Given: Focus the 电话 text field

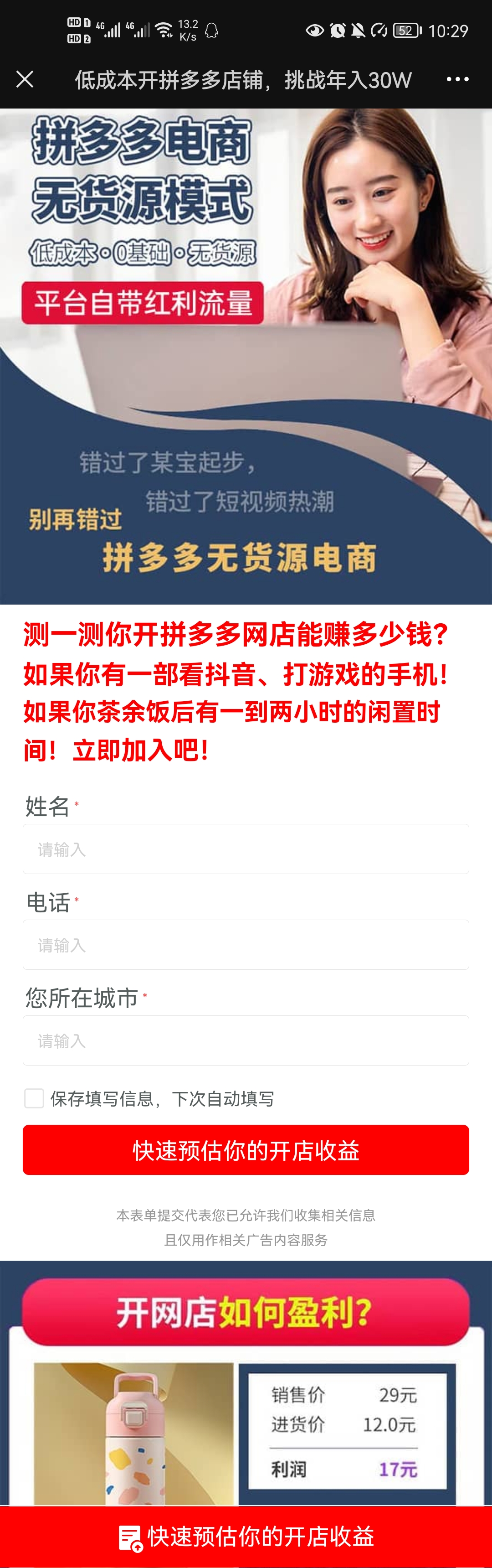Looking at the screenshot, I should [x=246, y=945].
